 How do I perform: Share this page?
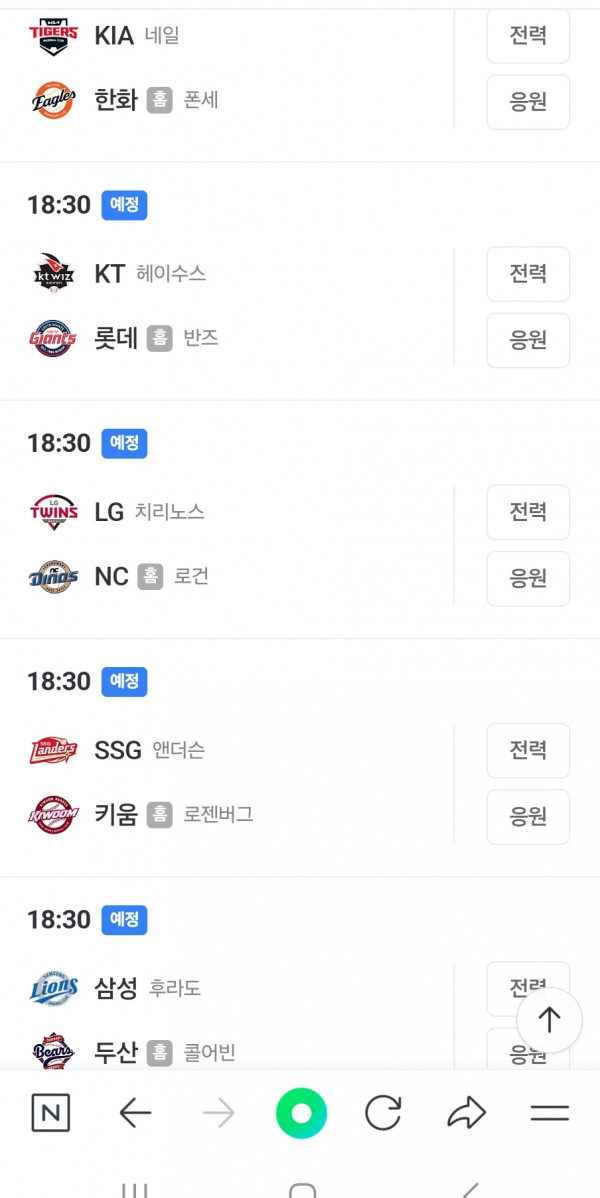pyautogui.click(x=466, y=1113)
